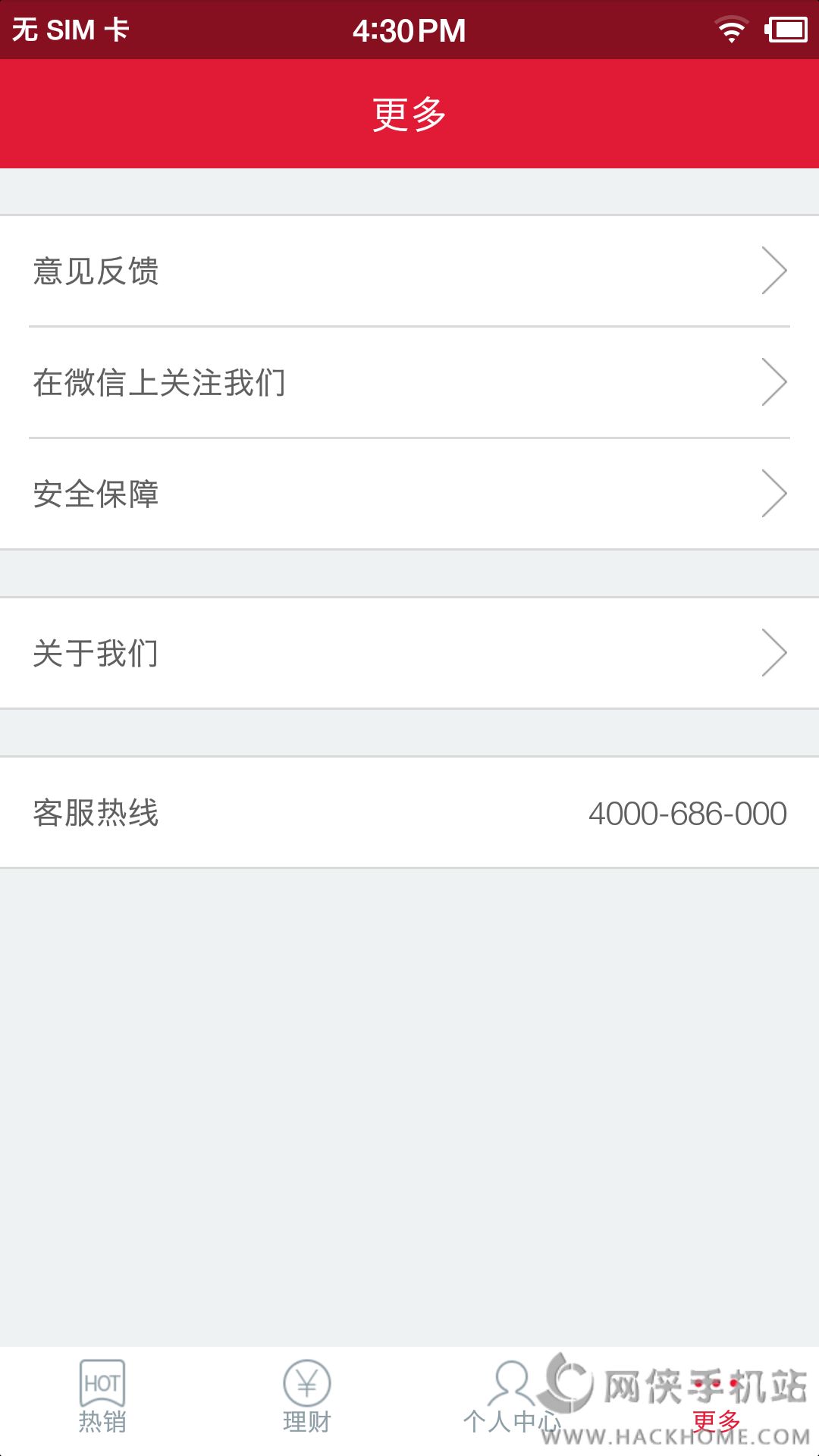Call the 客服热线 4000-686-000 hotline
The image size is (819, 1456).
click(409, 813)
